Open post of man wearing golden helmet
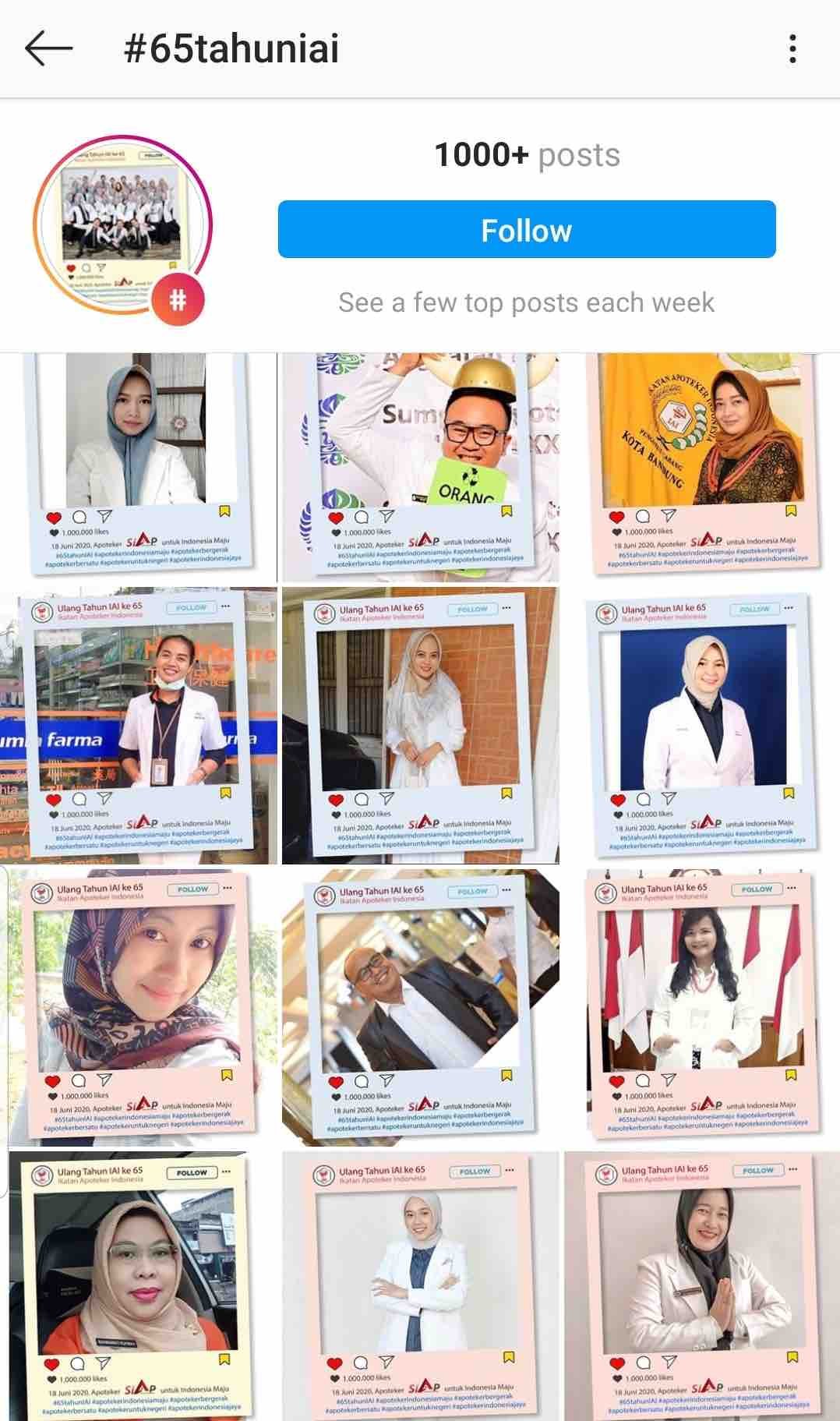 [420, 467]
